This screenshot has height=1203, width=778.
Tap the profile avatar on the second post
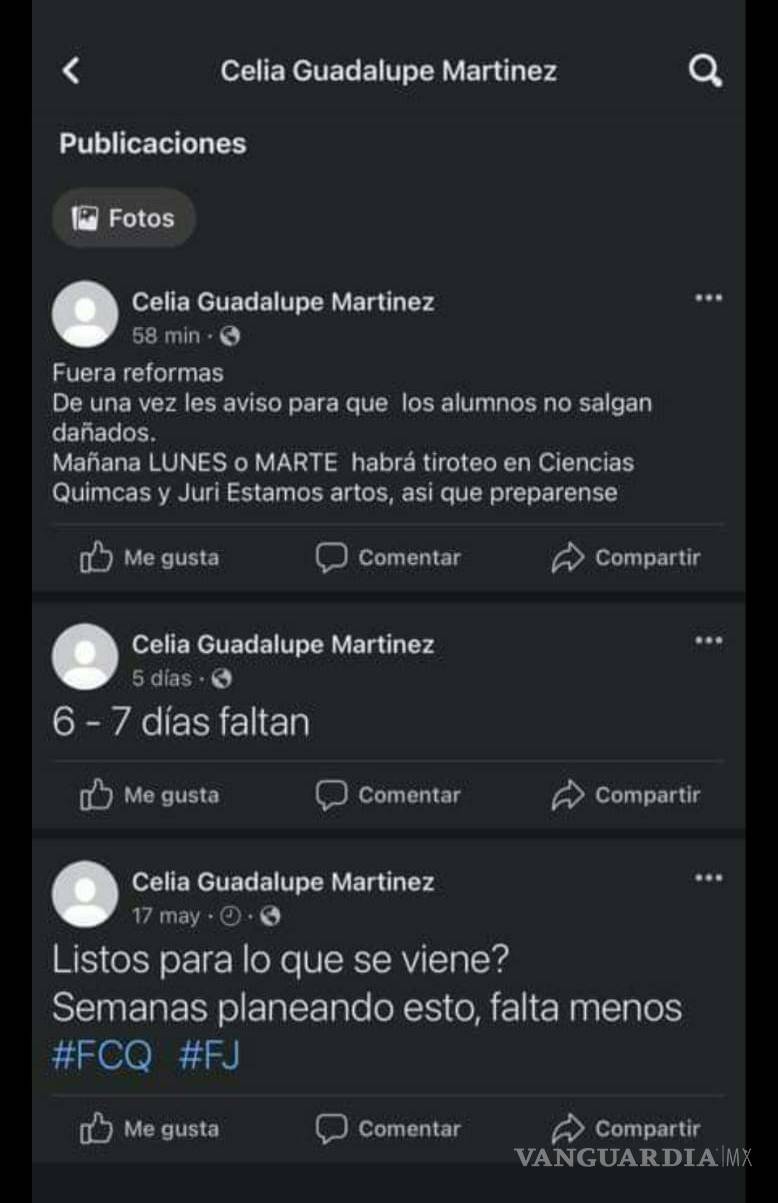(x=86, y=658)
